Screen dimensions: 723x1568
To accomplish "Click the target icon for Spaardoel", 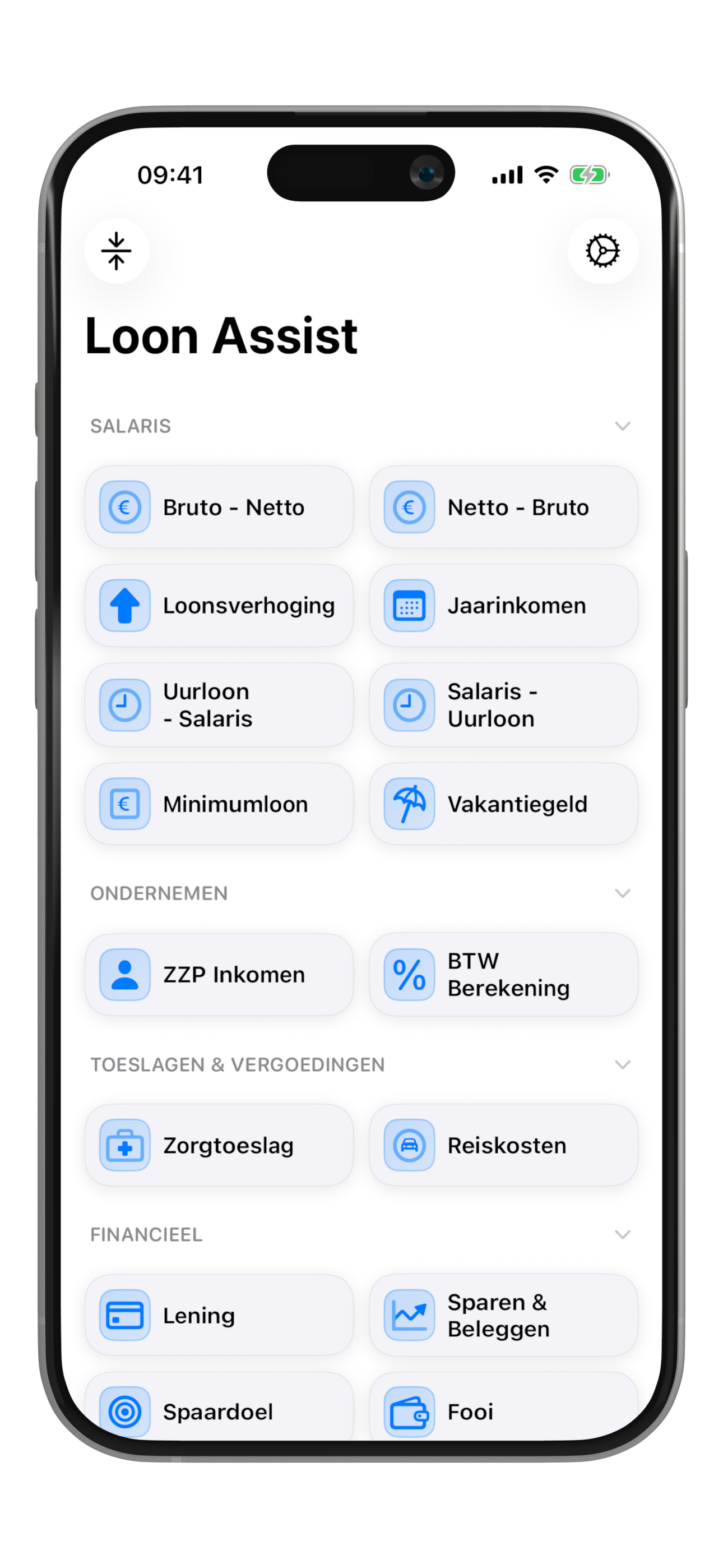I will point(125,1412).
